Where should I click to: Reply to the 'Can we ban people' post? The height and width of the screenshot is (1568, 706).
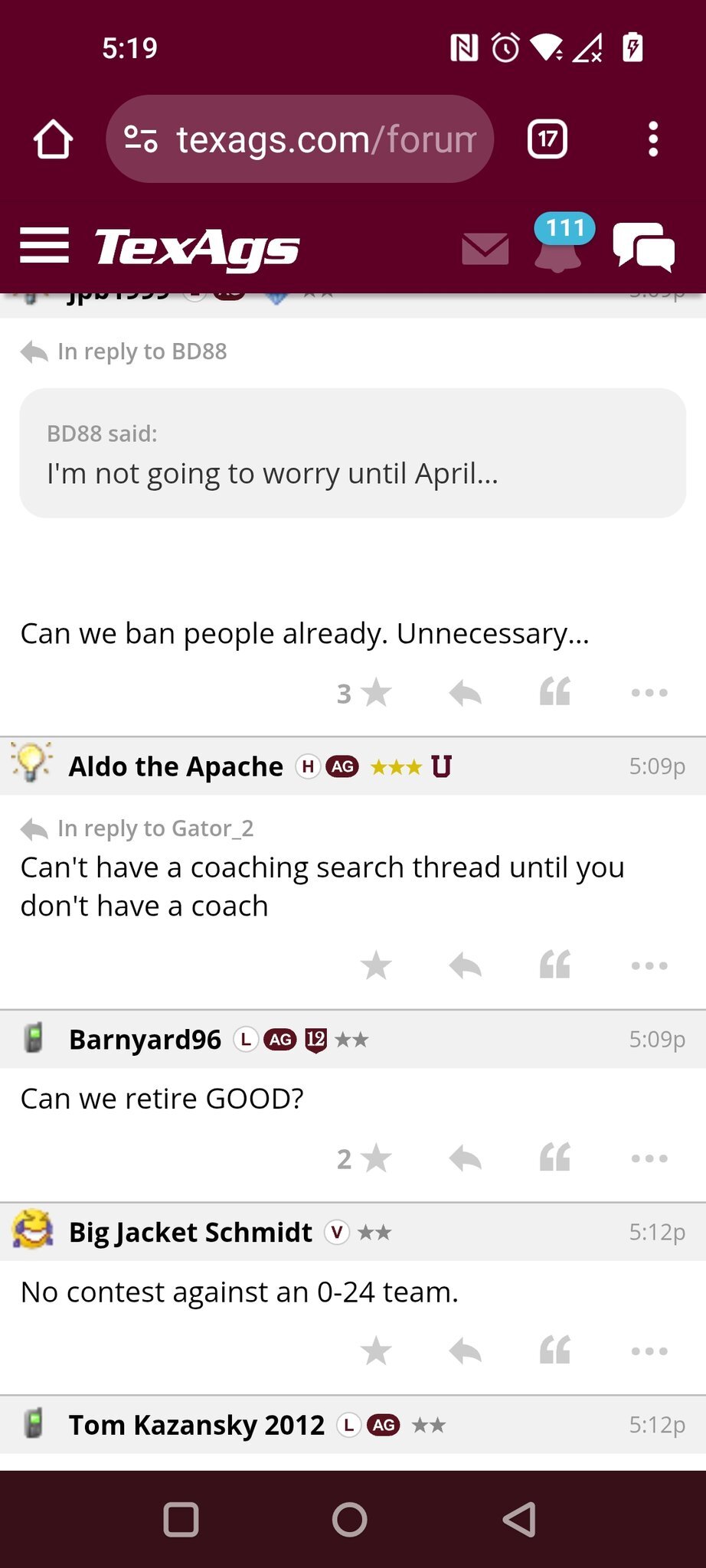(466, 693)
